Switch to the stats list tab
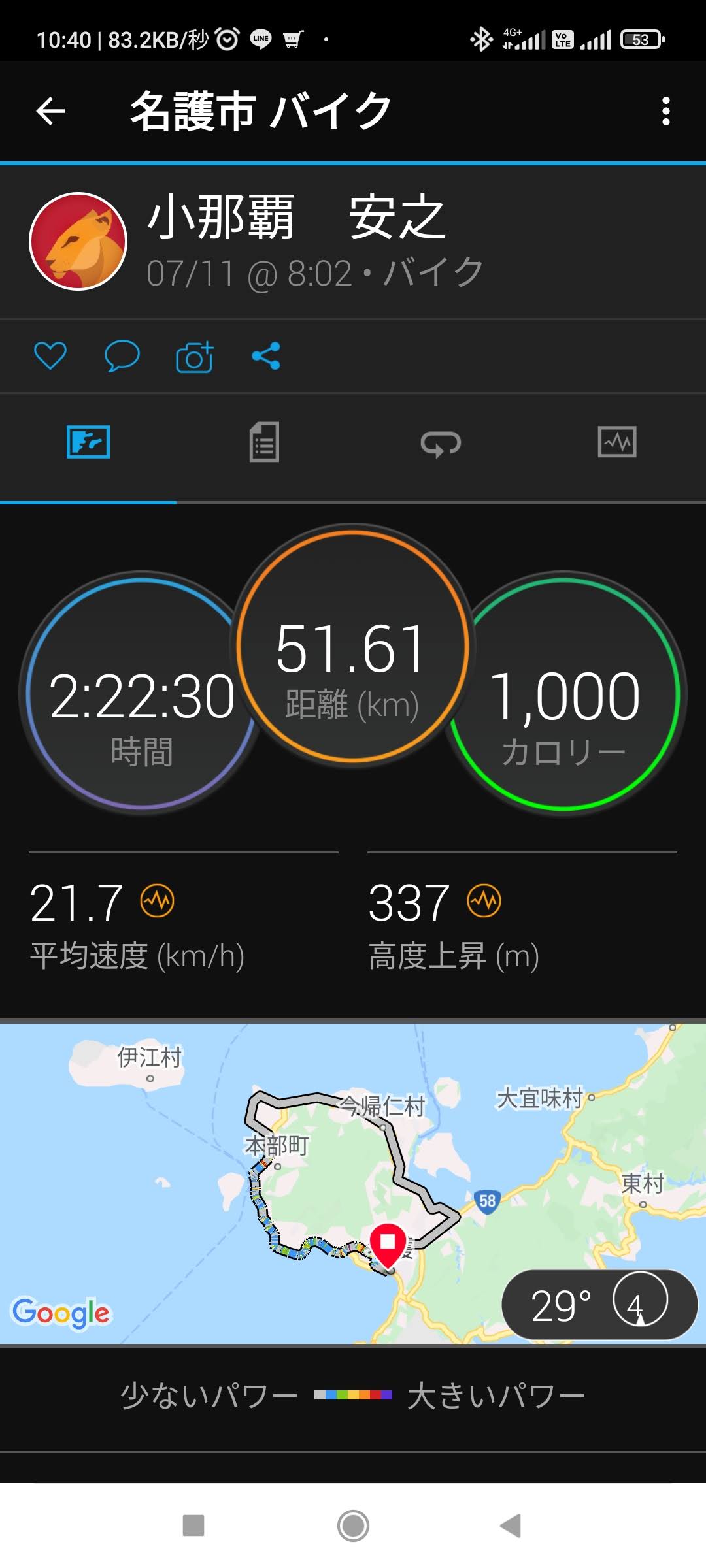706x1568 pixels. click(x=264, y=442)
